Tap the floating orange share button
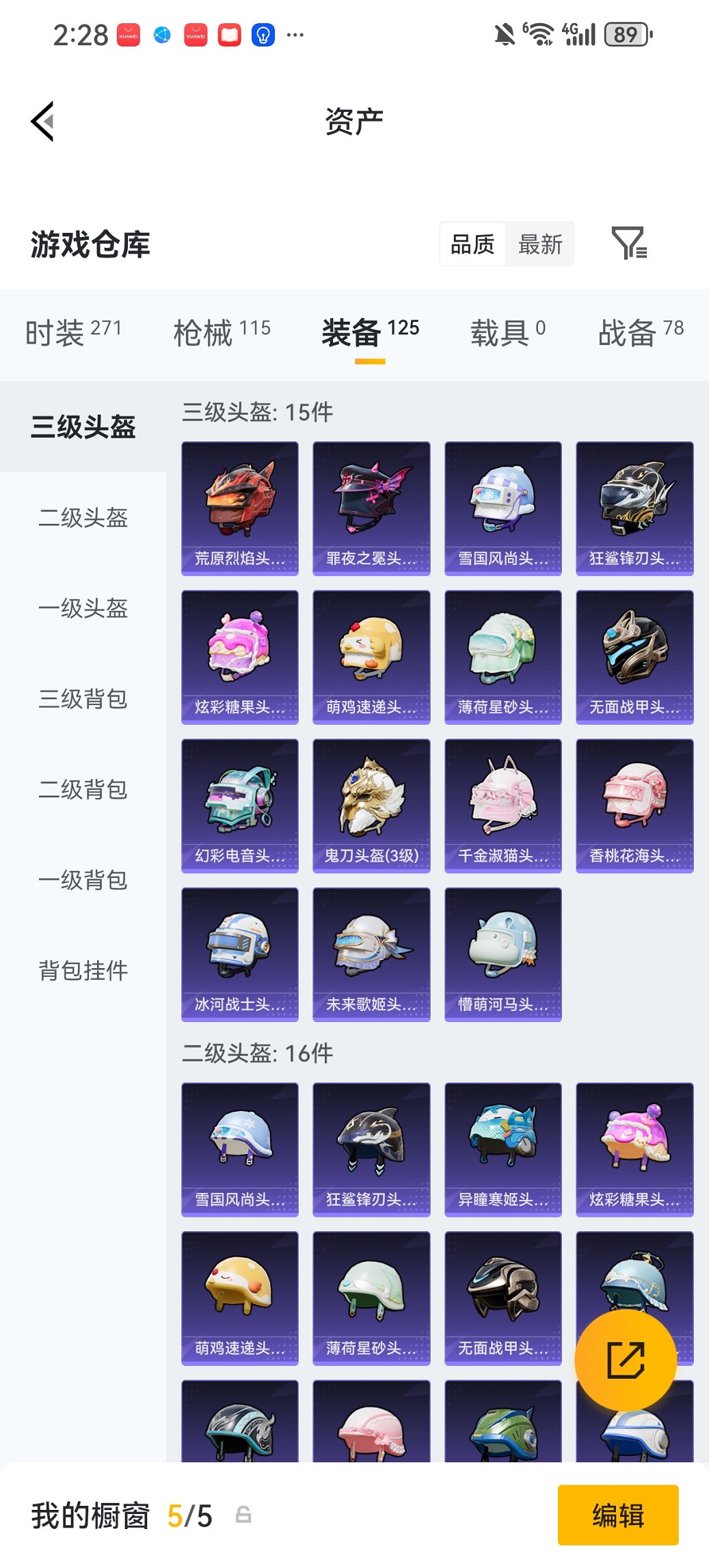709x1568 pixels. [626, 1360]
